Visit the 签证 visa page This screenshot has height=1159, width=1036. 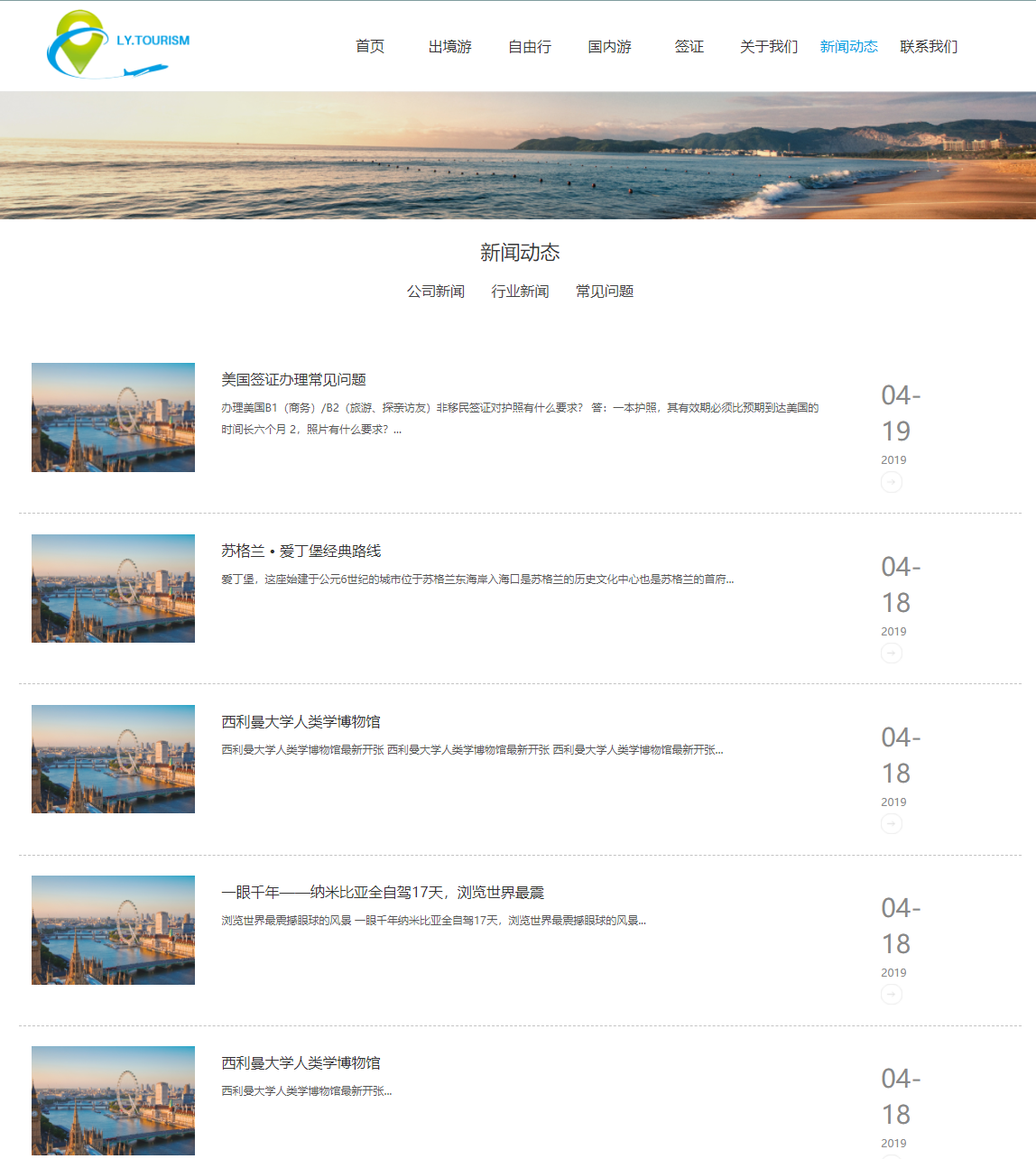(x=689, y=46)
